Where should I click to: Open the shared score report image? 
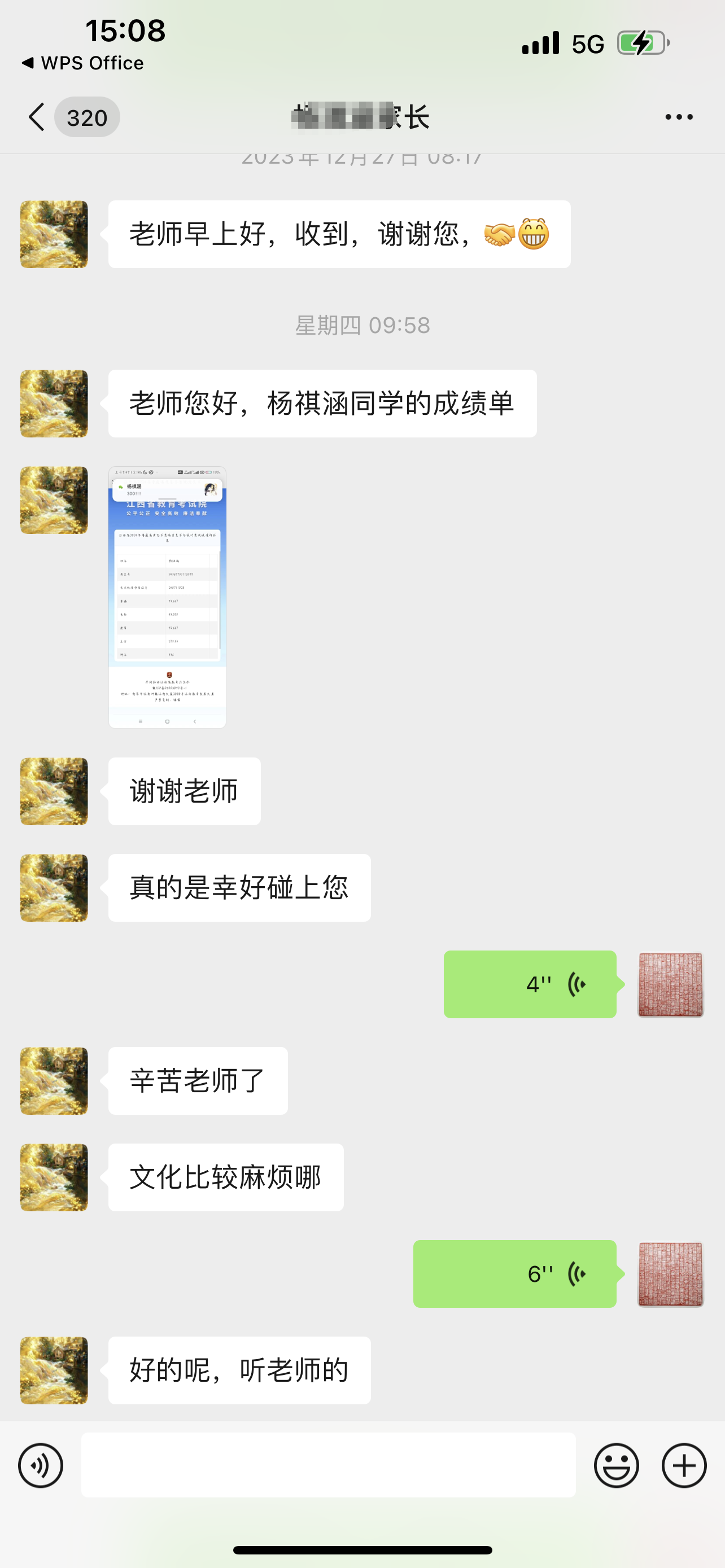(x=167, y=597)
